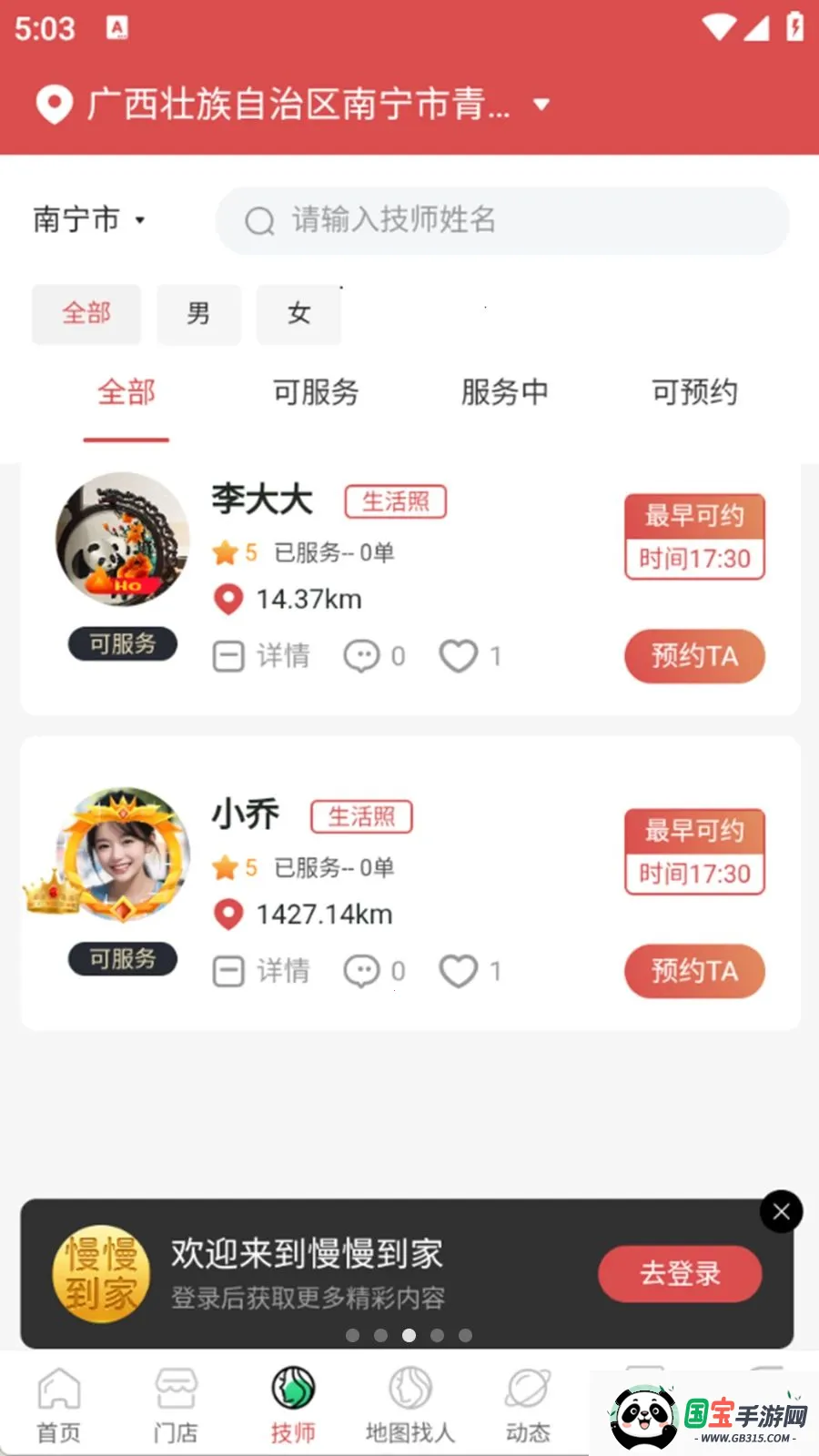Expand the 南宁市 city dropdown
The height and width of the screenshot is (1456, 819).
coord(89,219)
